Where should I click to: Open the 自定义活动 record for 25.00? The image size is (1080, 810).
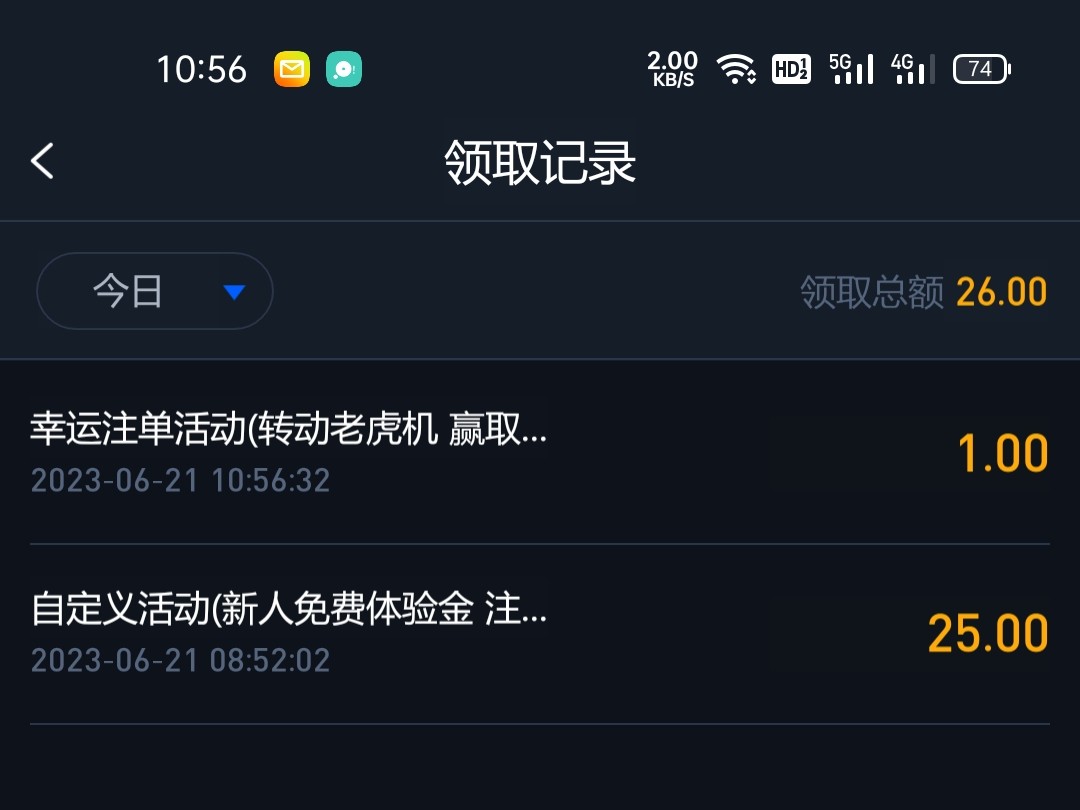(540, 633)
